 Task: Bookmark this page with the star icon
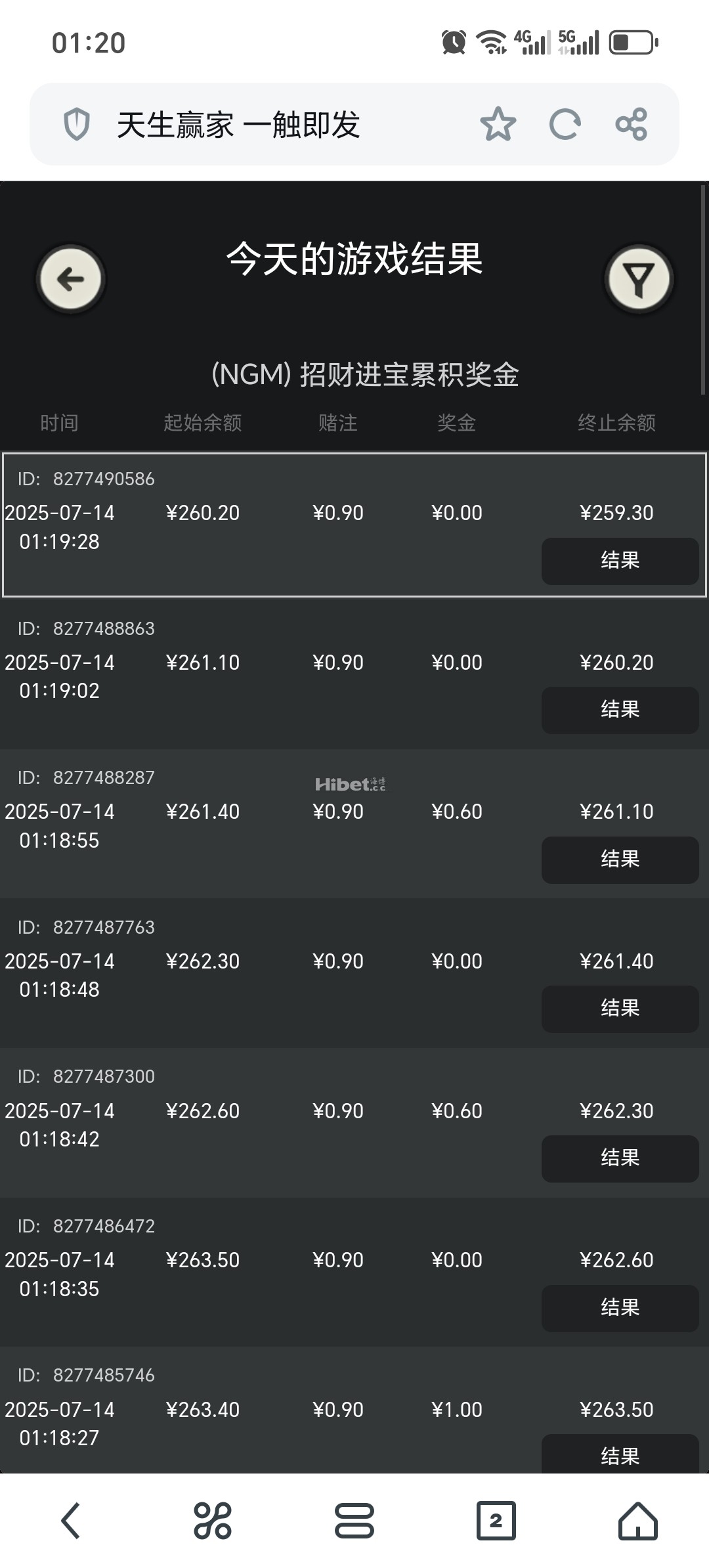[x=498, y=124]
